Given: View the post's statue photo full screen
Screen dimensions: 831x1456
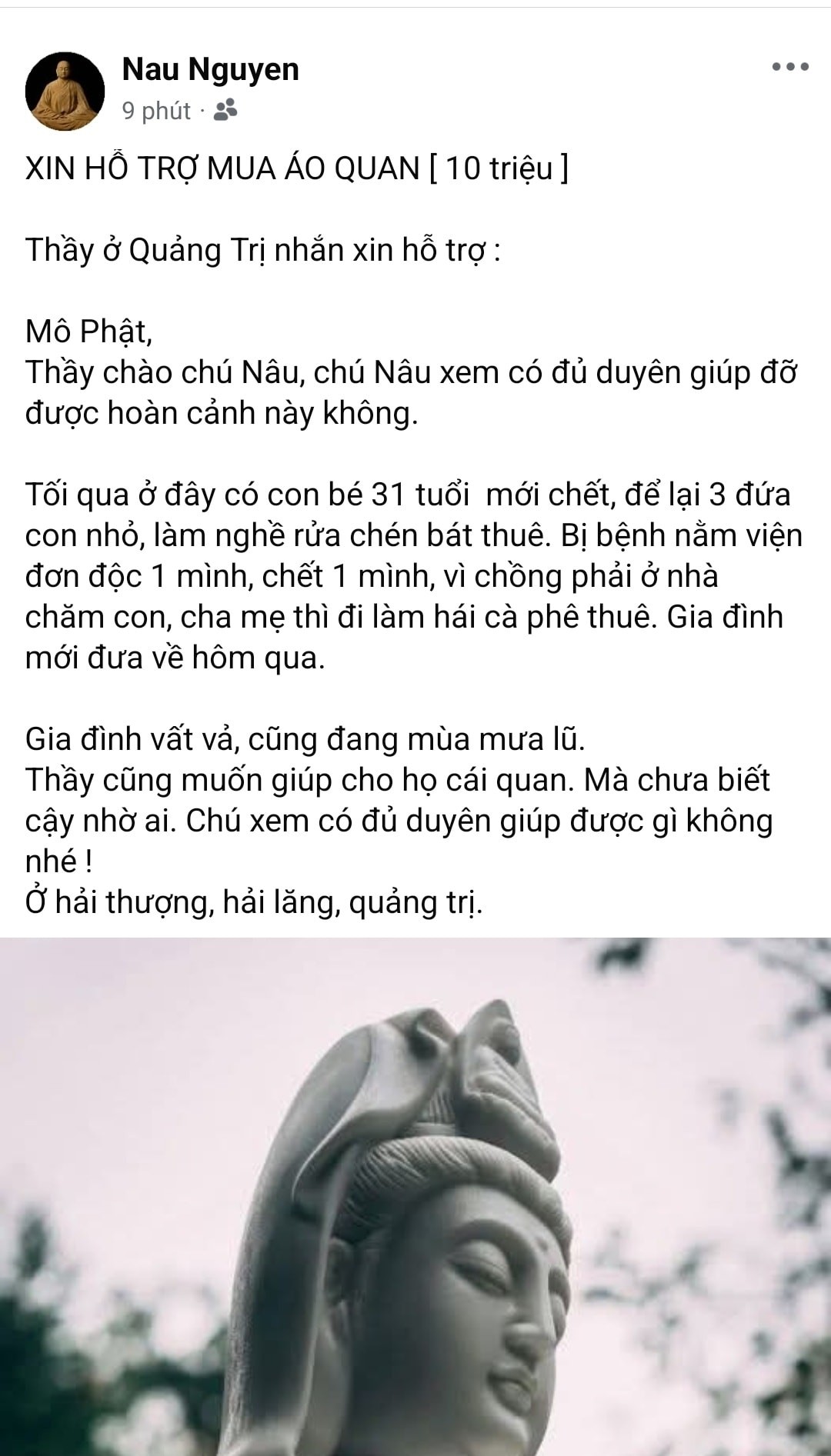Looking at the screenshot, I should [415, 1196].
